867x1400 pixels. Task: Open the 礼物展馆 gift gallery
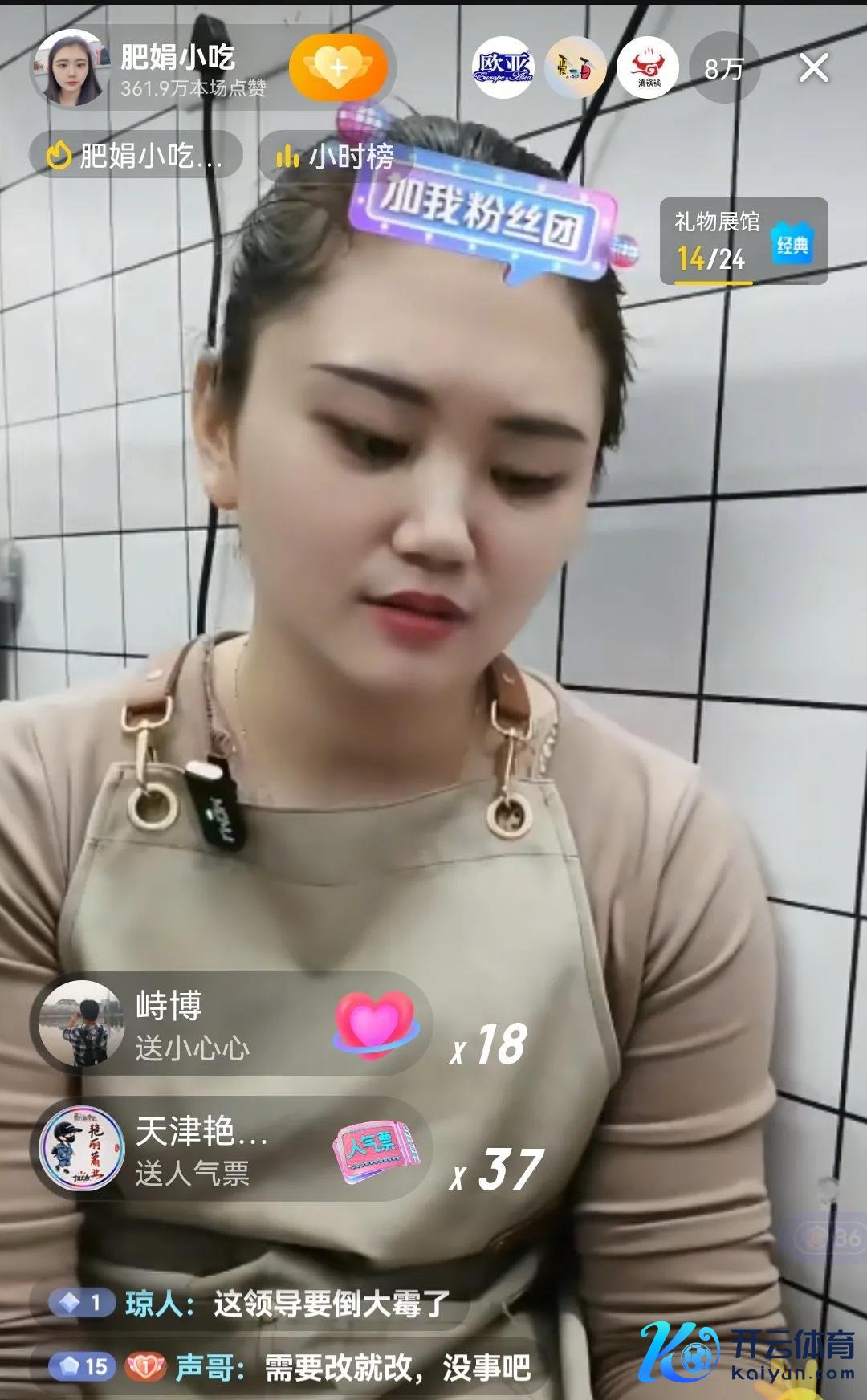tap(743, 241)
